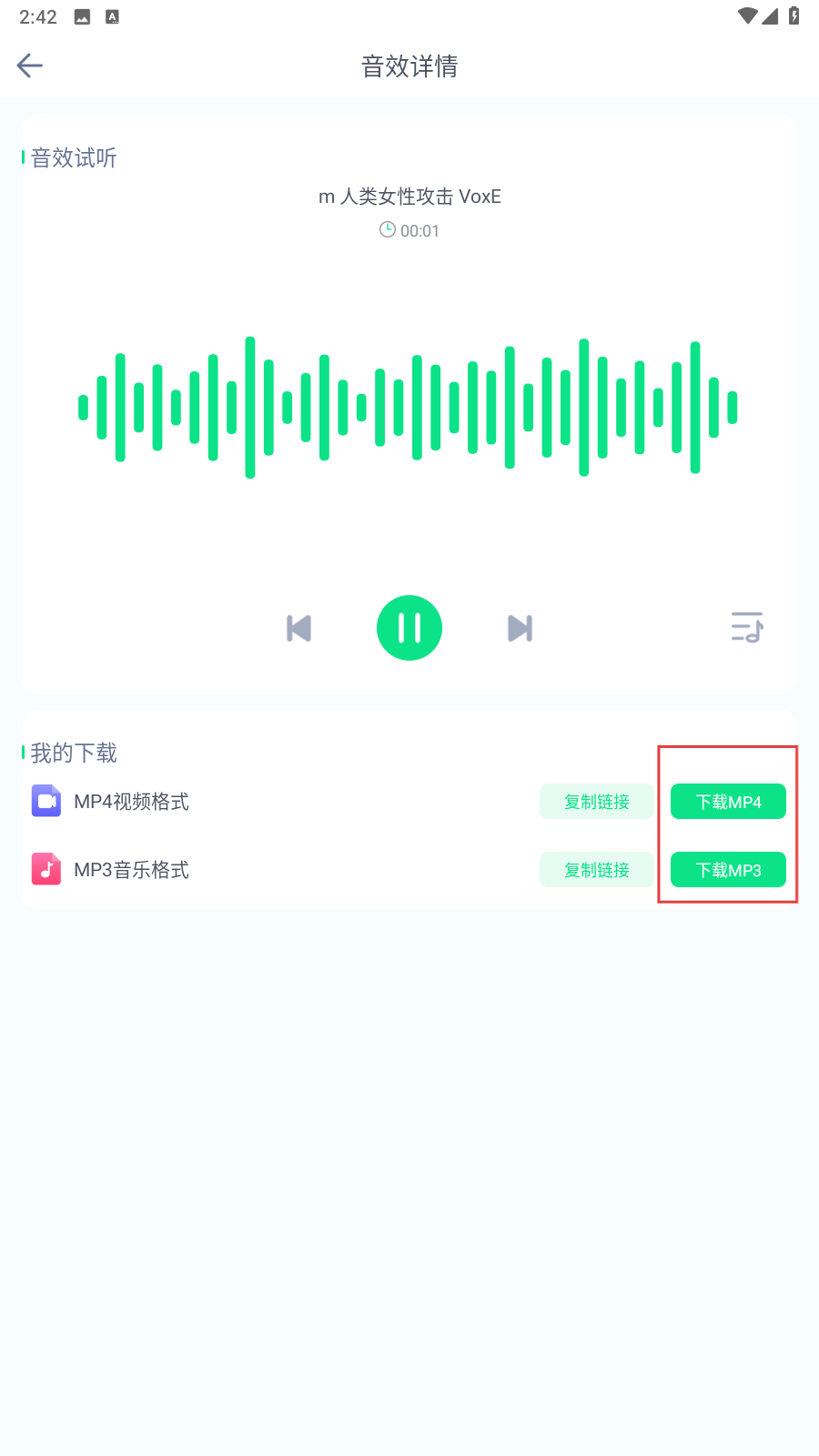The image size is (819, 1456).
Task: Open the playlist queue icon
Action: click(746, 627)
